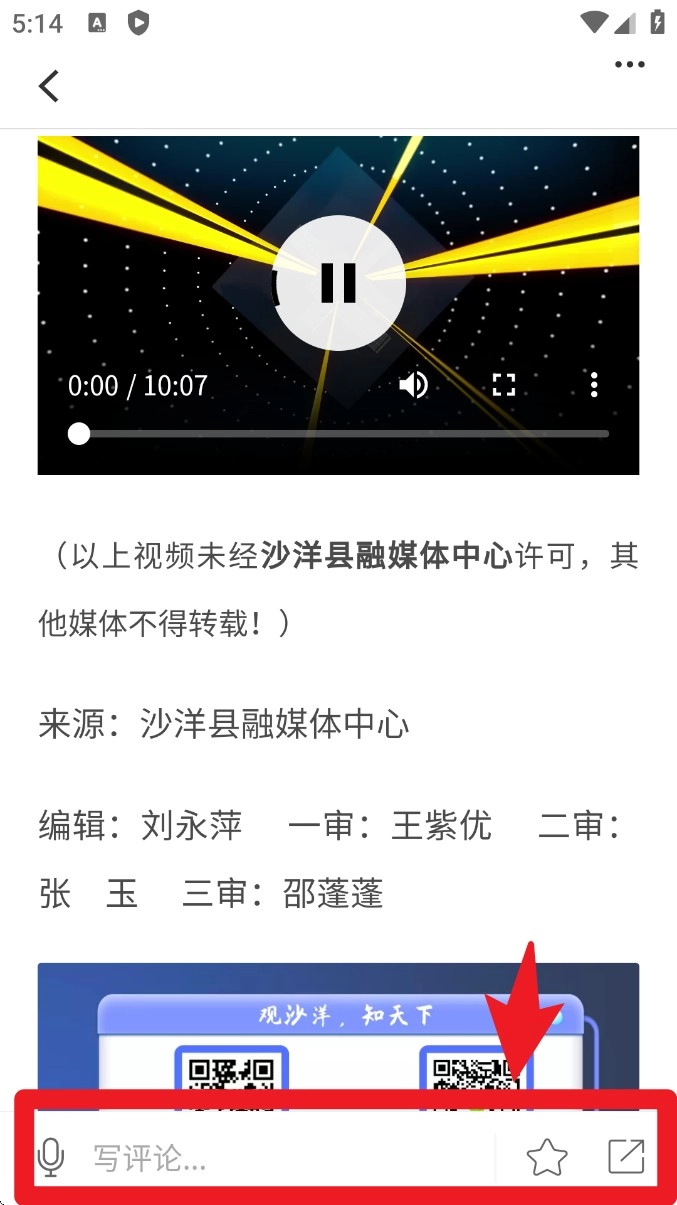Viewport: 677px width, 1205px height.
Task: Mute the video sound
Action: [x=414, y=385]
